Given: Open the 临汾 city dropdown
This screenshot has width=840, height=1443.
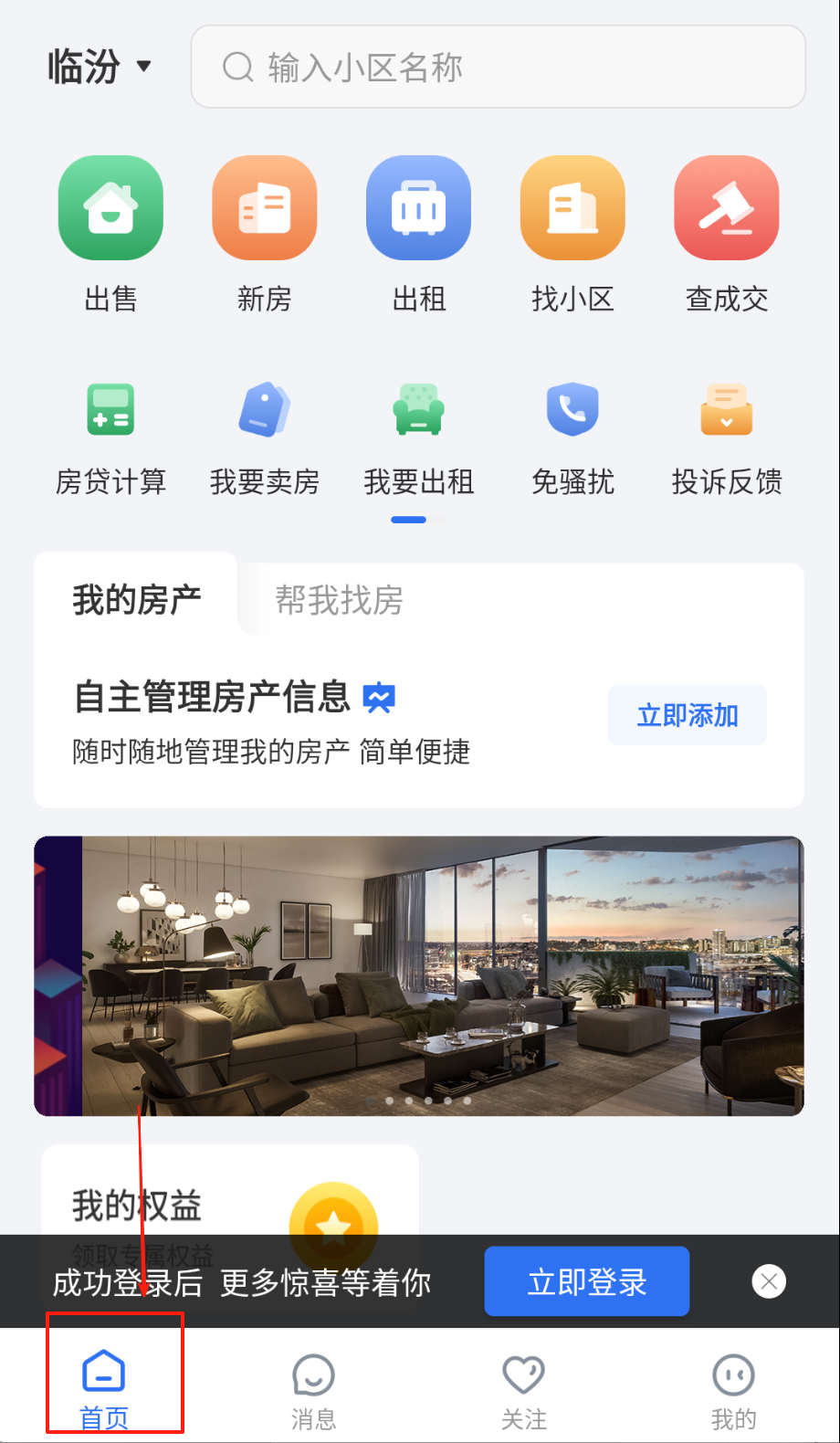Looking at the screenshot, I should point(99,67).
